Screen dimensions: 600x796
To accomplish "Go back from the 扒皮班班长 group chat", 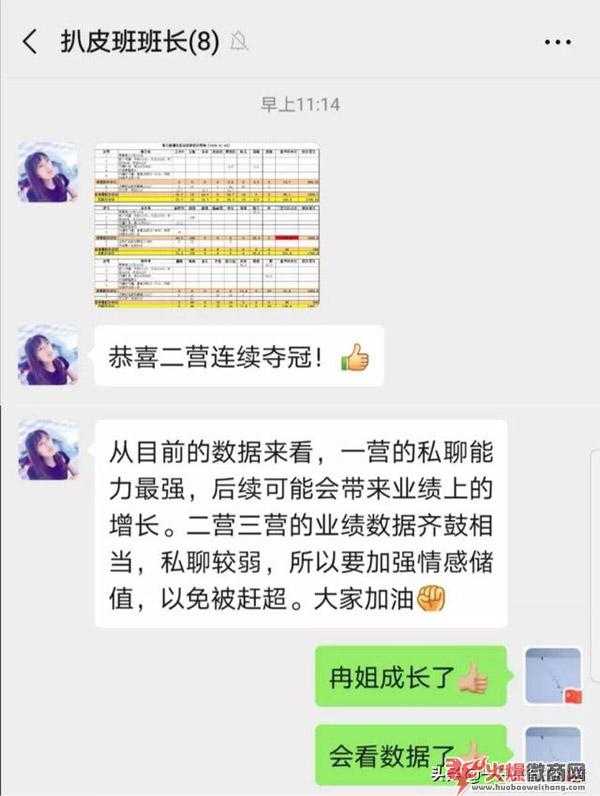I will (29, 41).
